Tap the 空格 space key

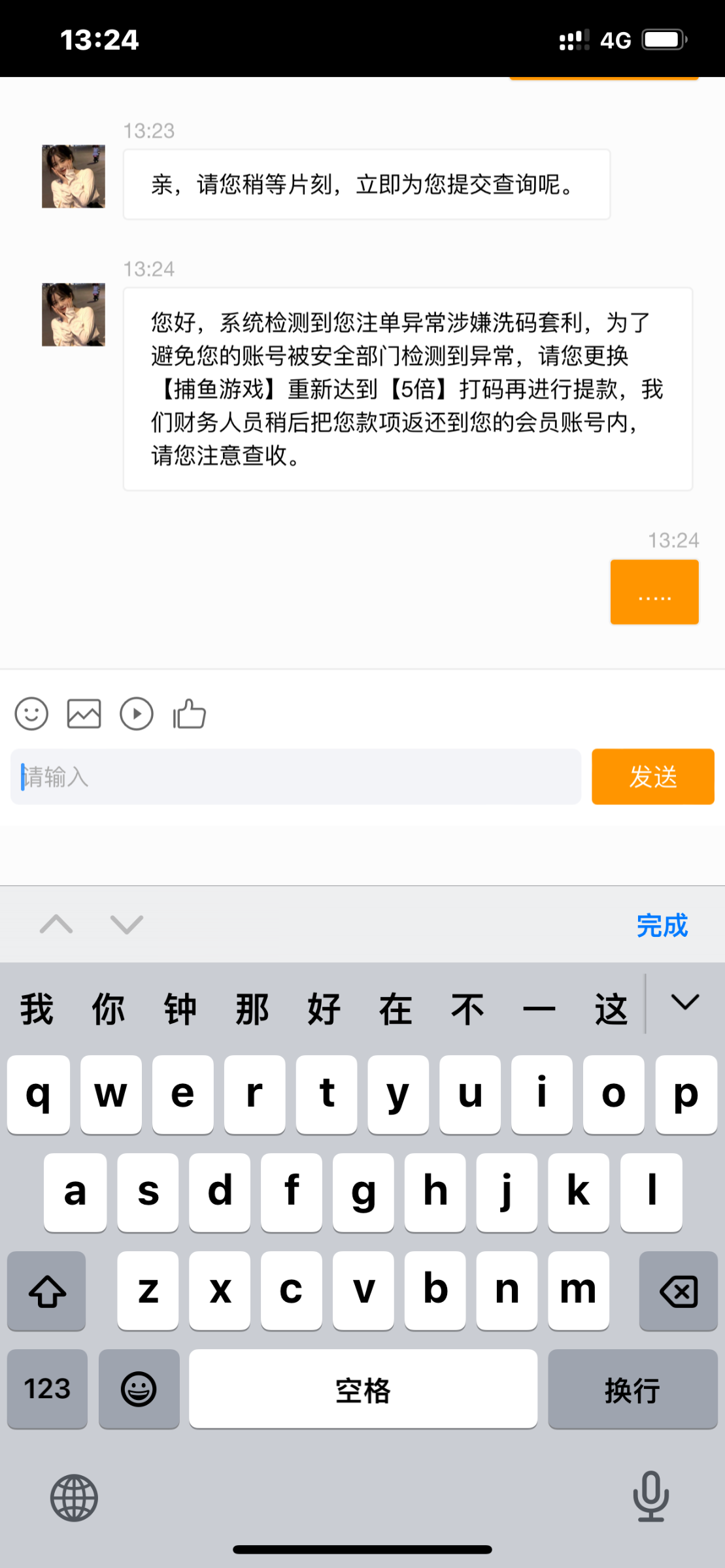[363, 1389]
